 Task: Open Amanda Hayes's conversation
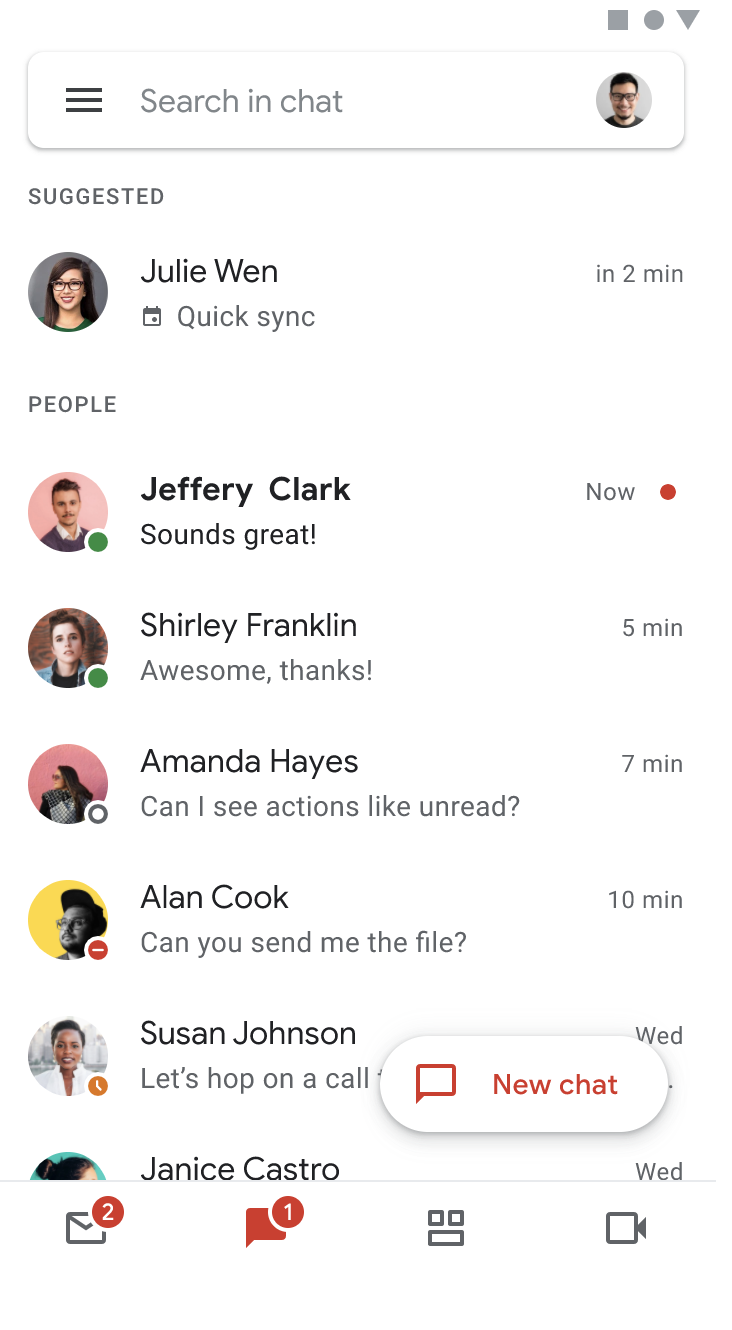point(356,784)
